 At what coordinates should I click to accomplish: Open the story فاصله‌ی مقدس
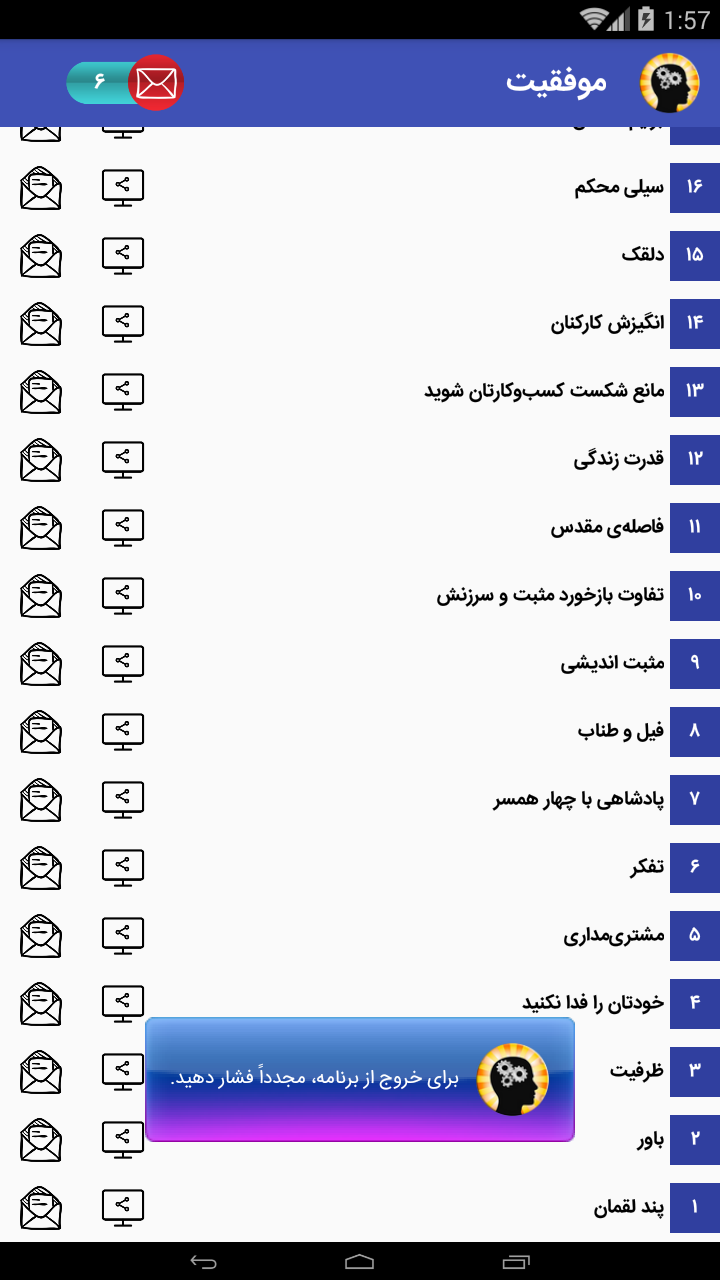tap(607, 527)
